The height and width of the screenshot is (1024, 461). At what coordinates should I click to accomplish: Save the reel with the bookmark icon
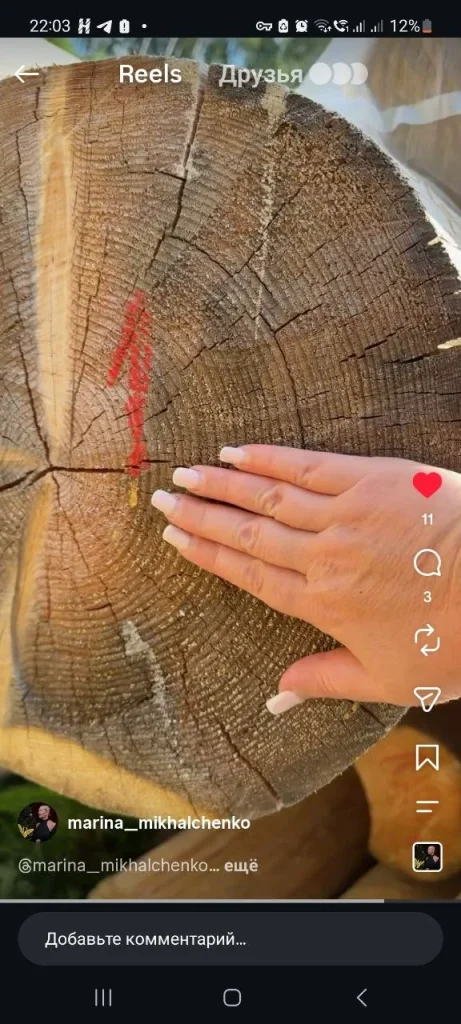tap(427, 758)
